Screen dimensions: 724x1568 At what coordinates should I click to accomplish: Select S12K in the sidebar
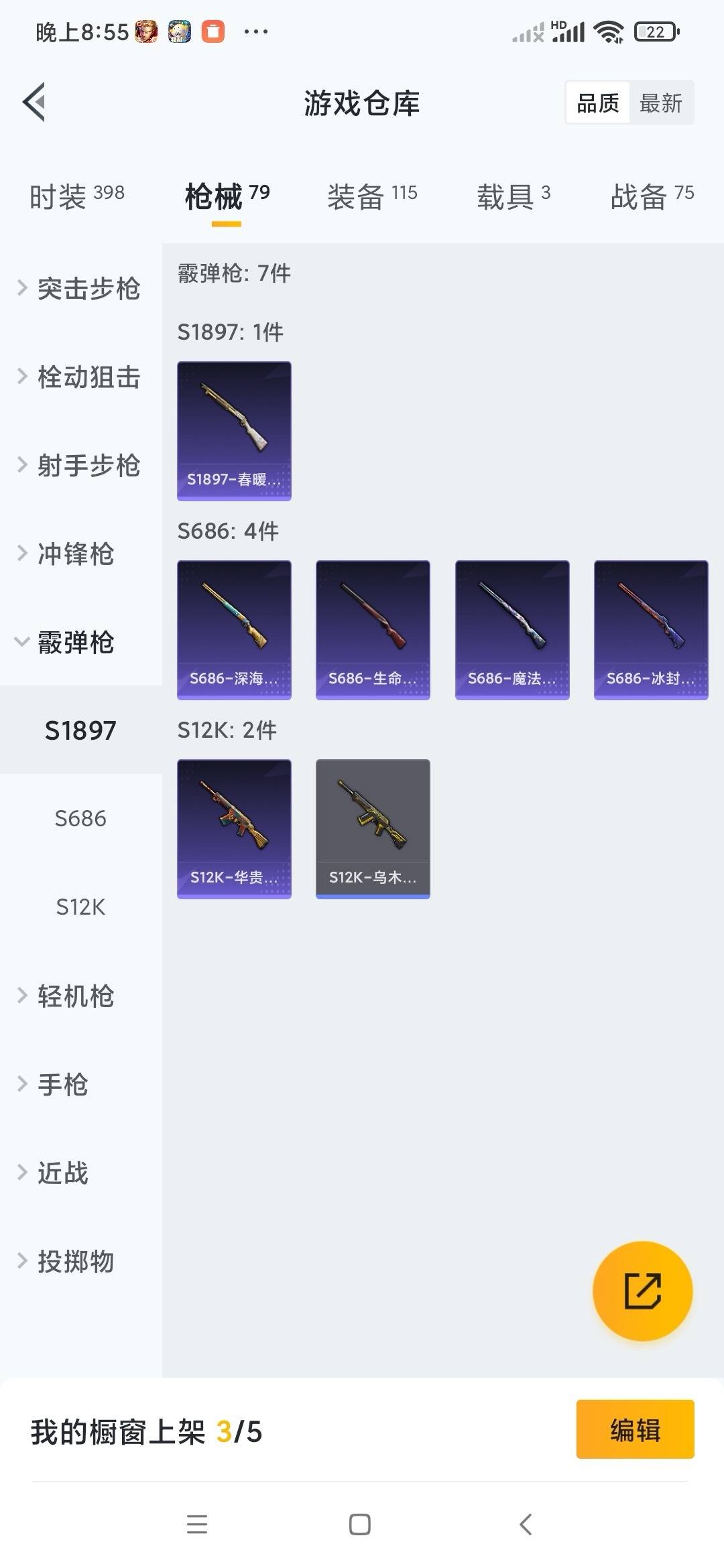pos(81,908)
